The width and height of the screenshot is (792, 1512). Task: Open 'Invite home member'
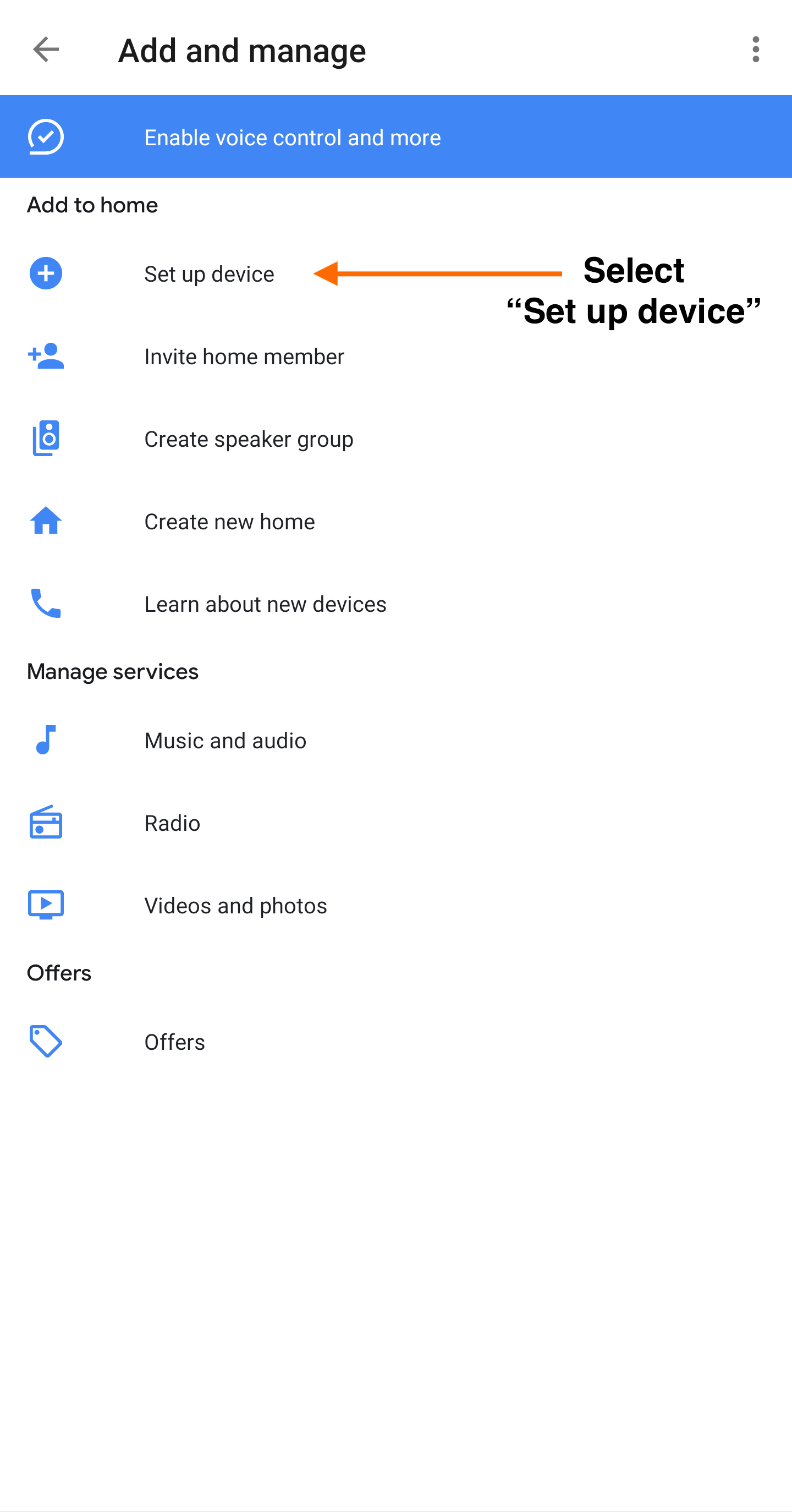244,357
